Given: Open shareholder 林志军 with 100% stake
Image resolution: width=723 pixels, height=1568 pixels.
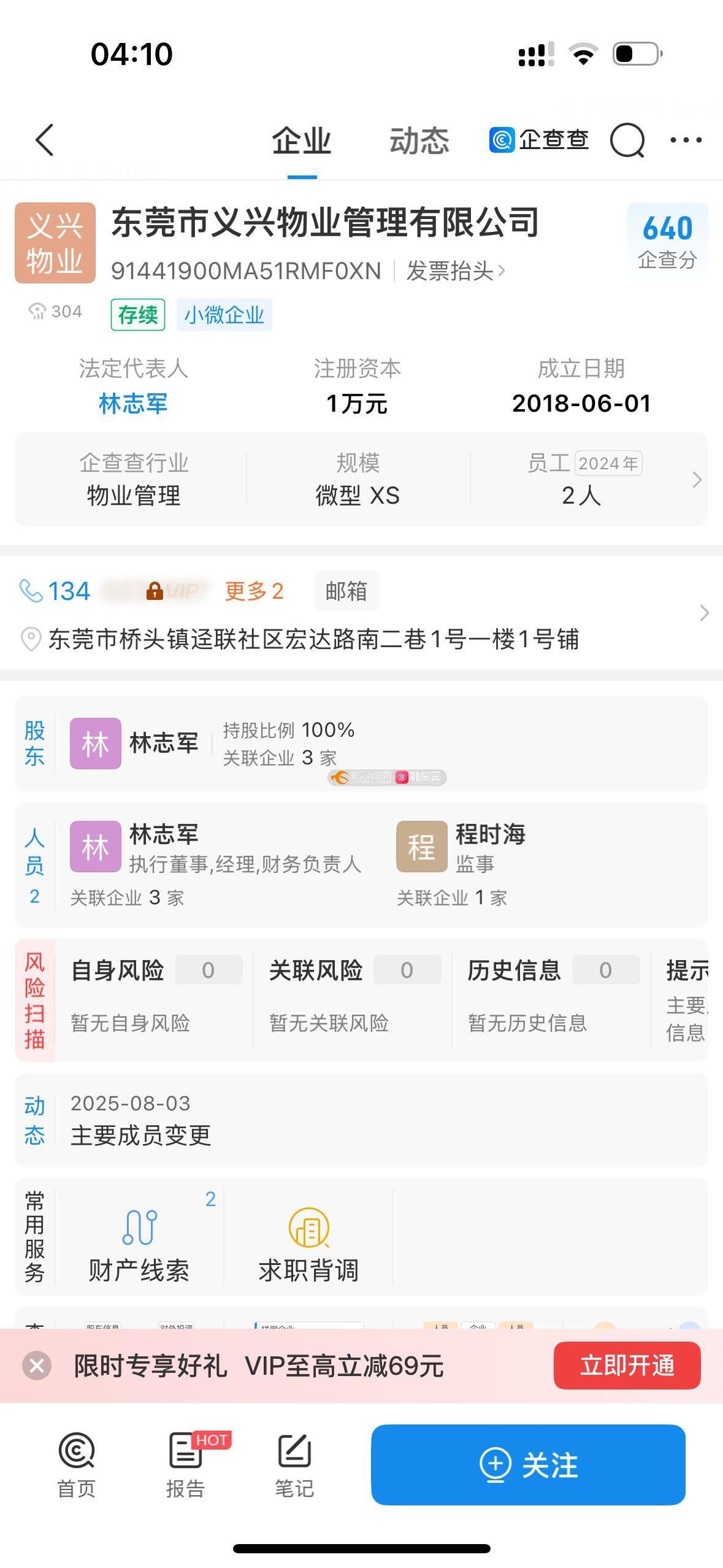Looking at the screenshot, I should pyautogui.click(x=164, y=743).
